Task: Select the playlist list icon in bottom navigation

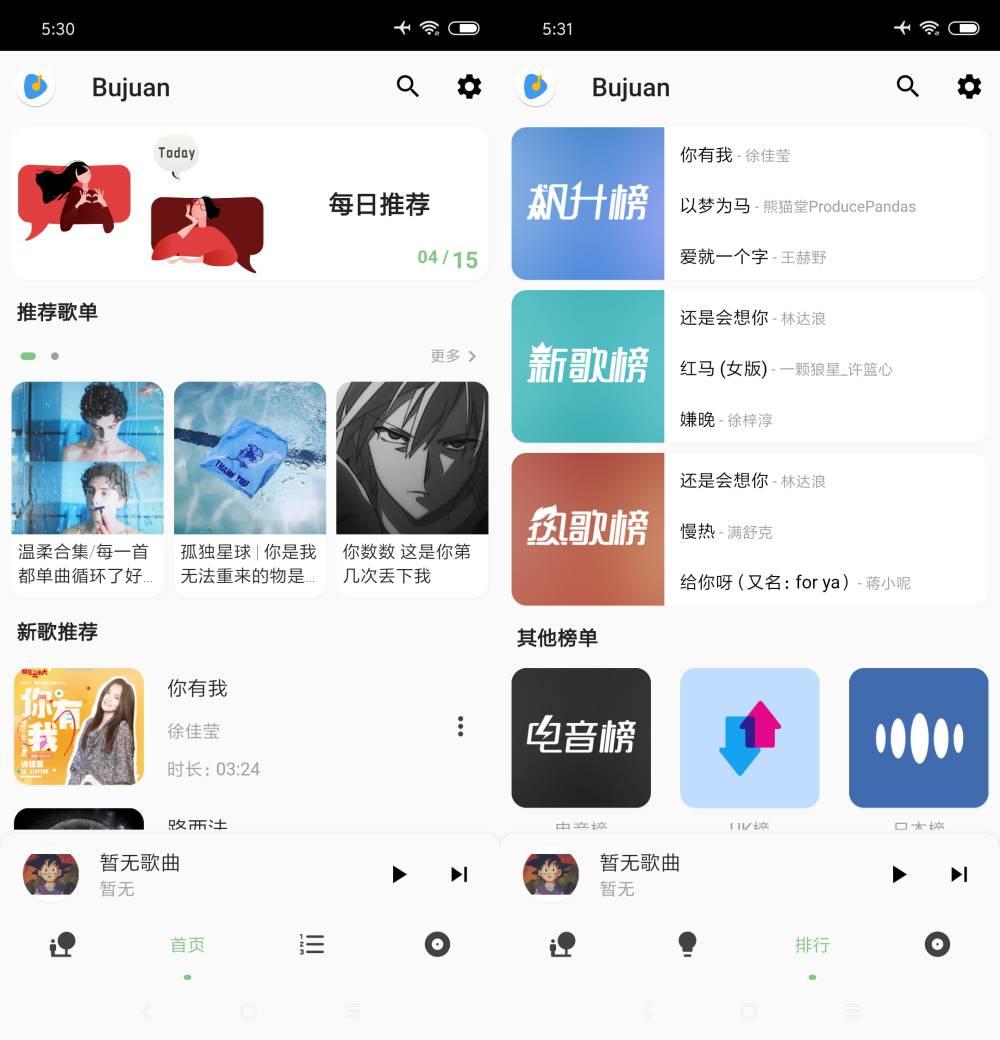Action: (x=312, y=944)
